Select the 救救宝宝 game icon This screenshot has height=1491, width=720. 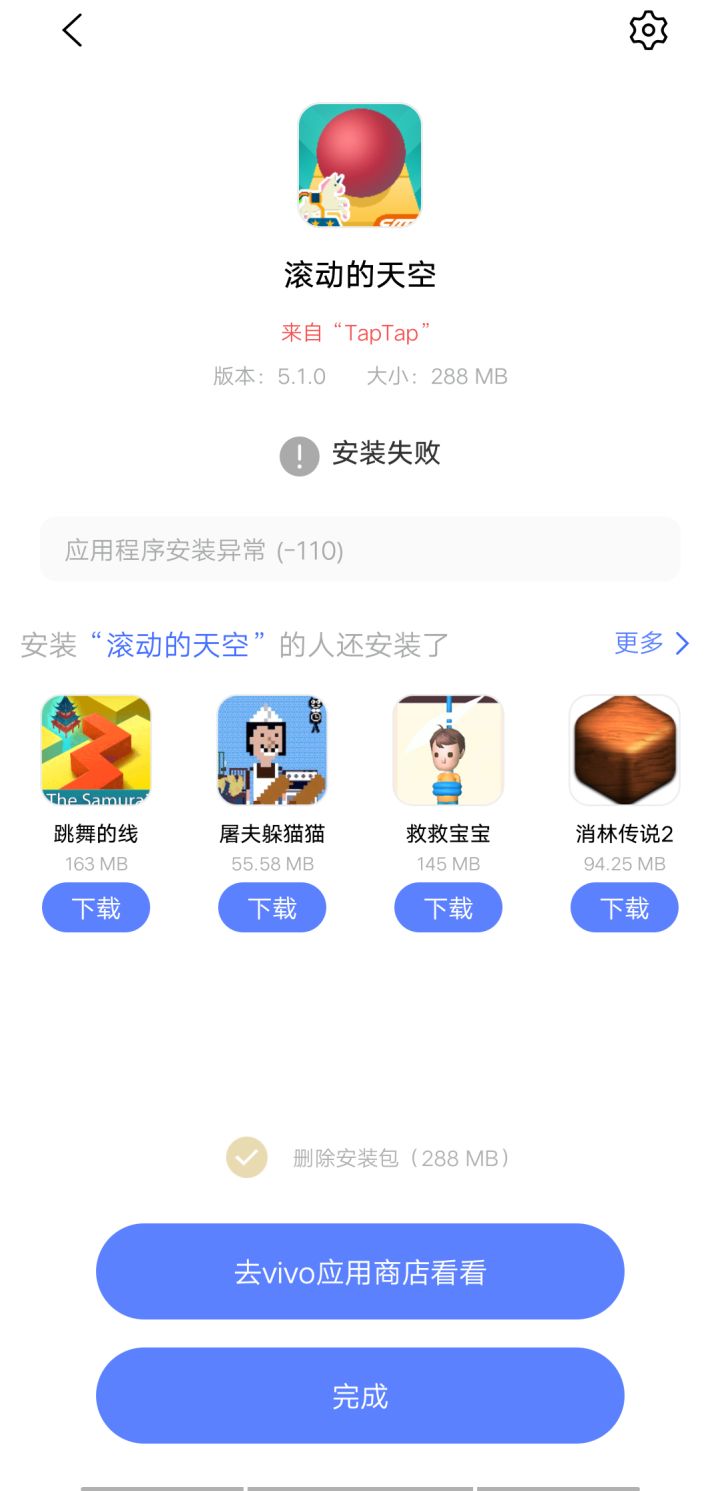pos(448,749)
